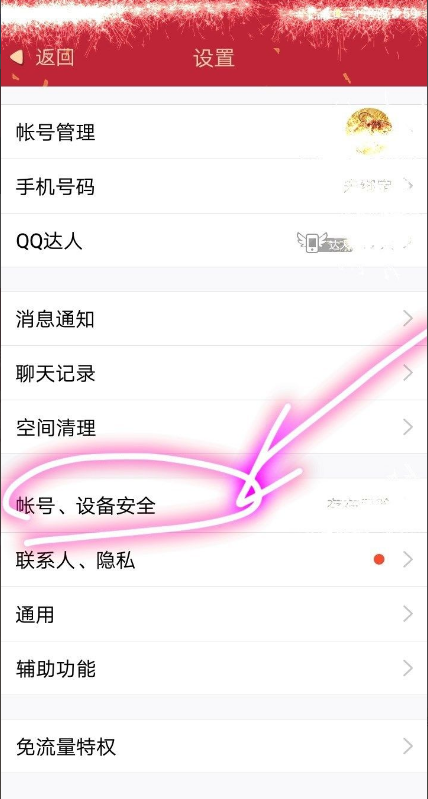Open 帐号、设备安全 settings
The height and width of the screenshot is (799, 428).
click(x=214, y=505)
